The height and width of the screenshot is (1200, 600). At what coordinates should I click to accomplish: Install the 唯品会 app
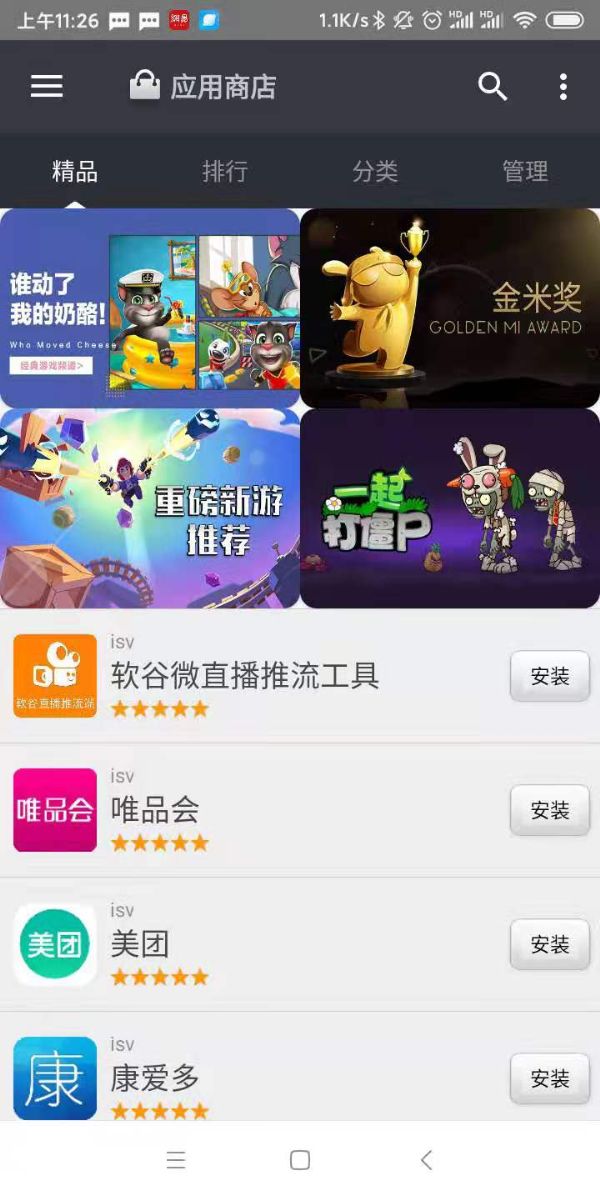(x=549, y=811)
